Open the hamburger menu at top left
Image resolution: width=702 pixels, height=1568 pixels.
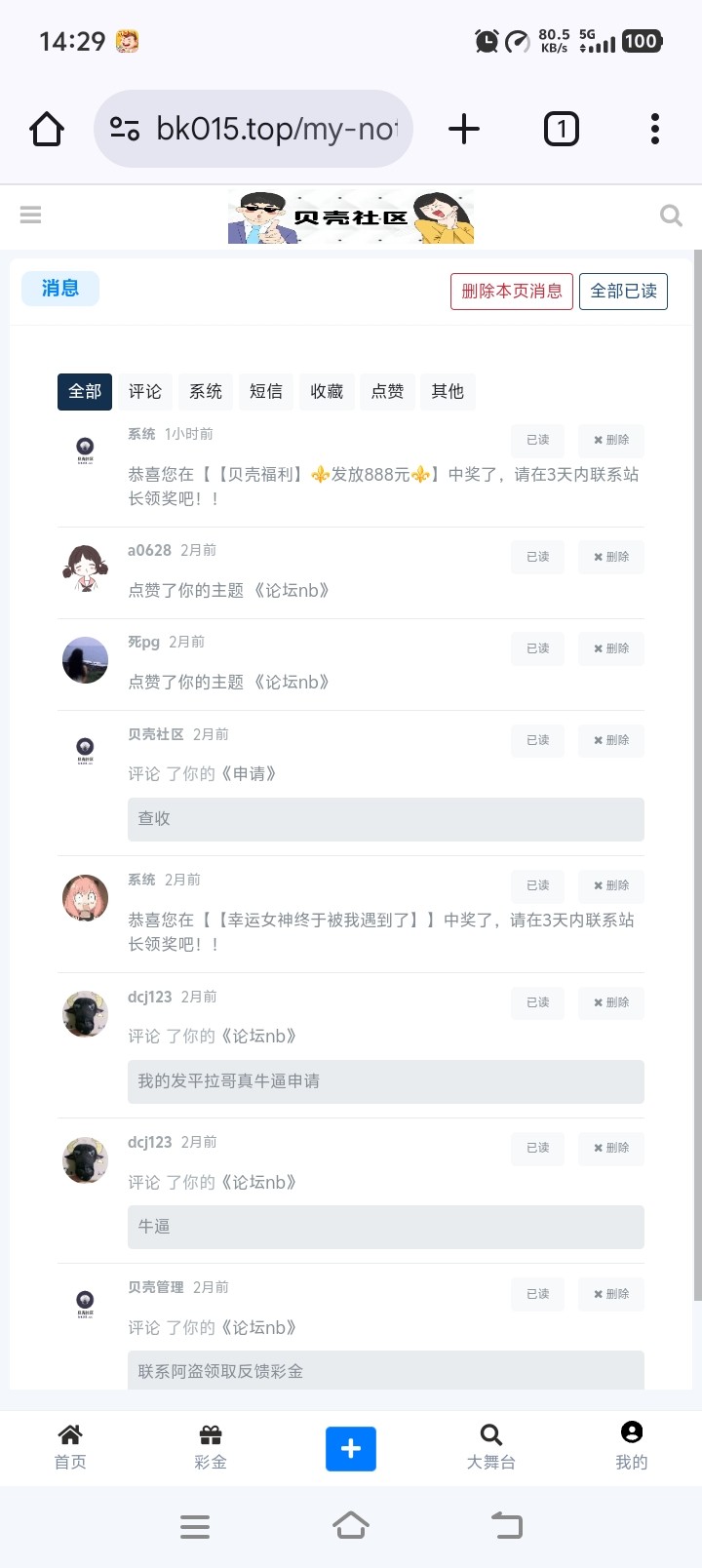(x=30, y=215)
